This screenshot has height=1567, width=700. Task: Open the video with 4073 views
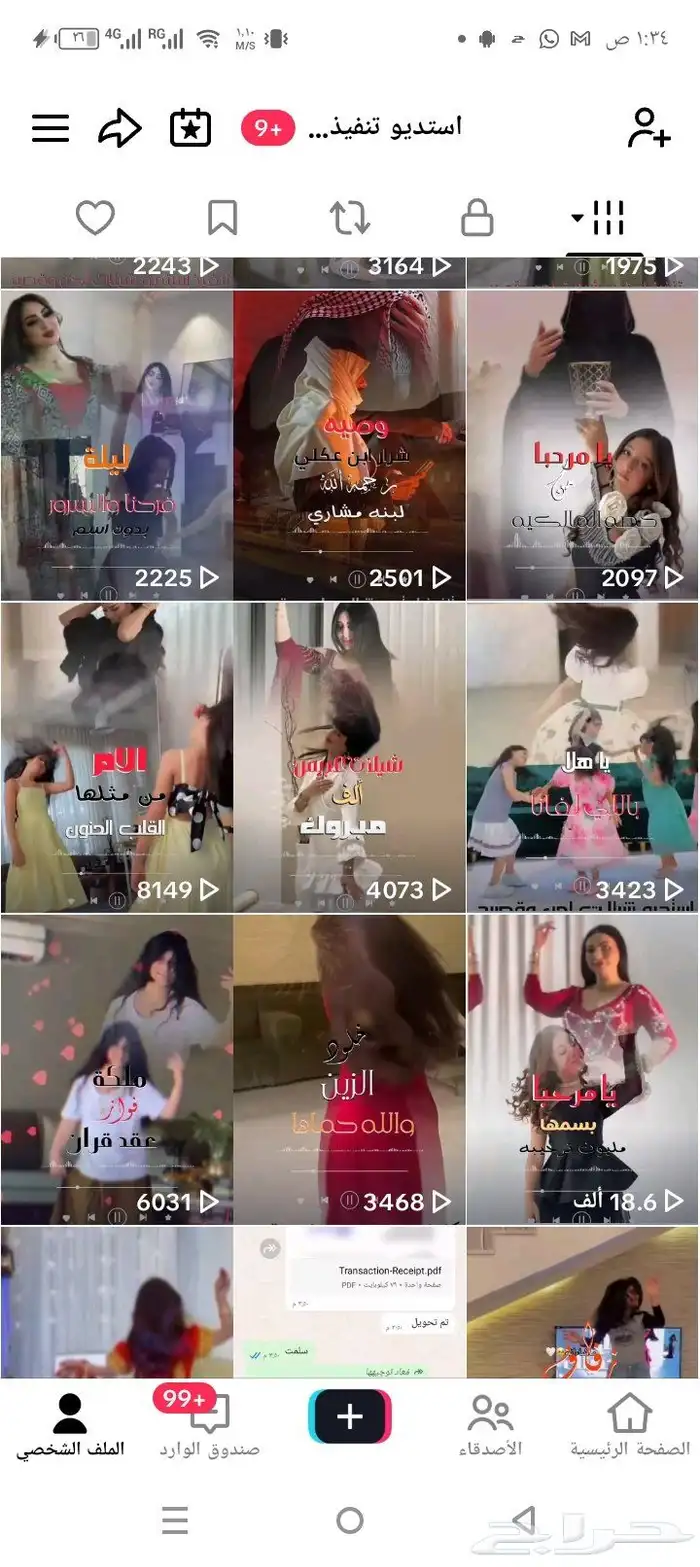[349, 757]
